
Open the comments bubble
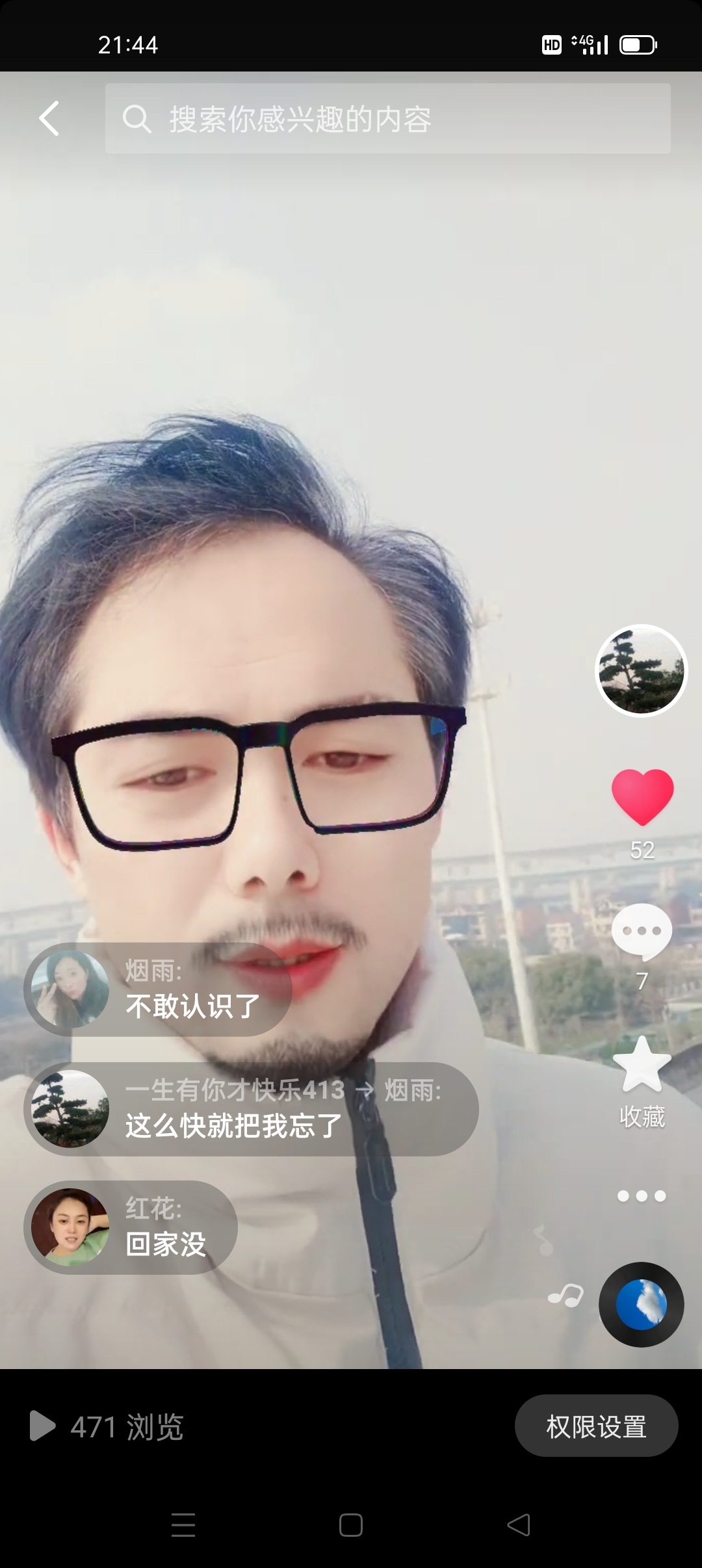(x=642, y=931)
